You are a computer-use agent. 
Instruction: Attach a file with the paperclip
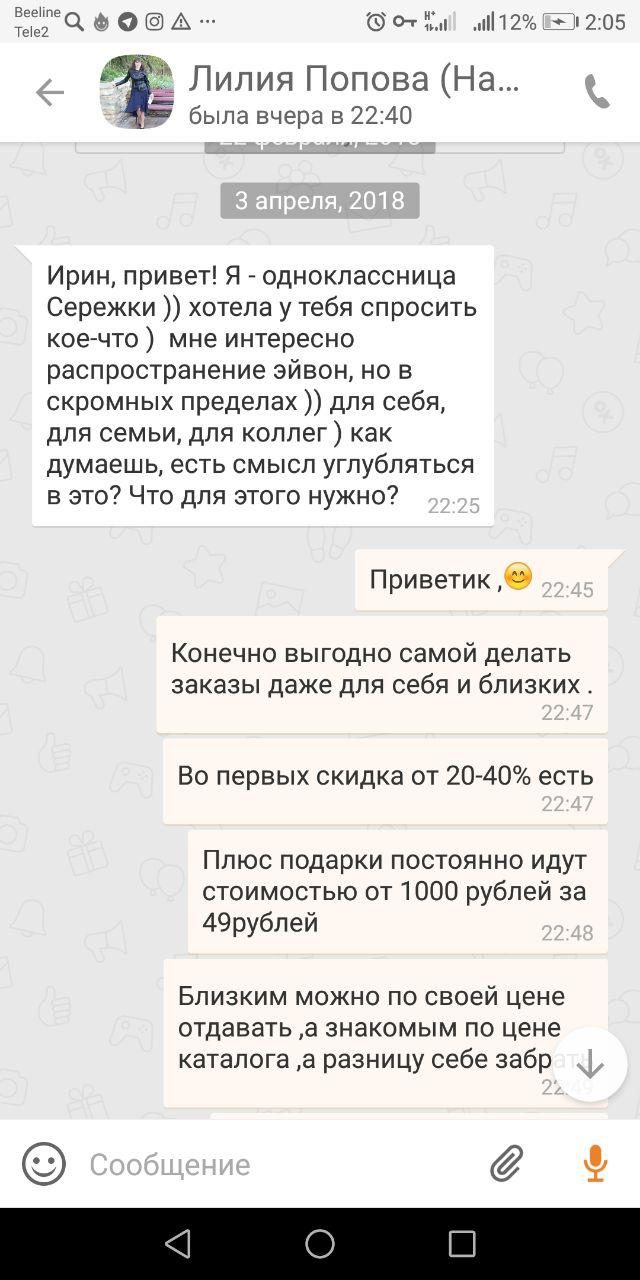[x=507, y=1164]
